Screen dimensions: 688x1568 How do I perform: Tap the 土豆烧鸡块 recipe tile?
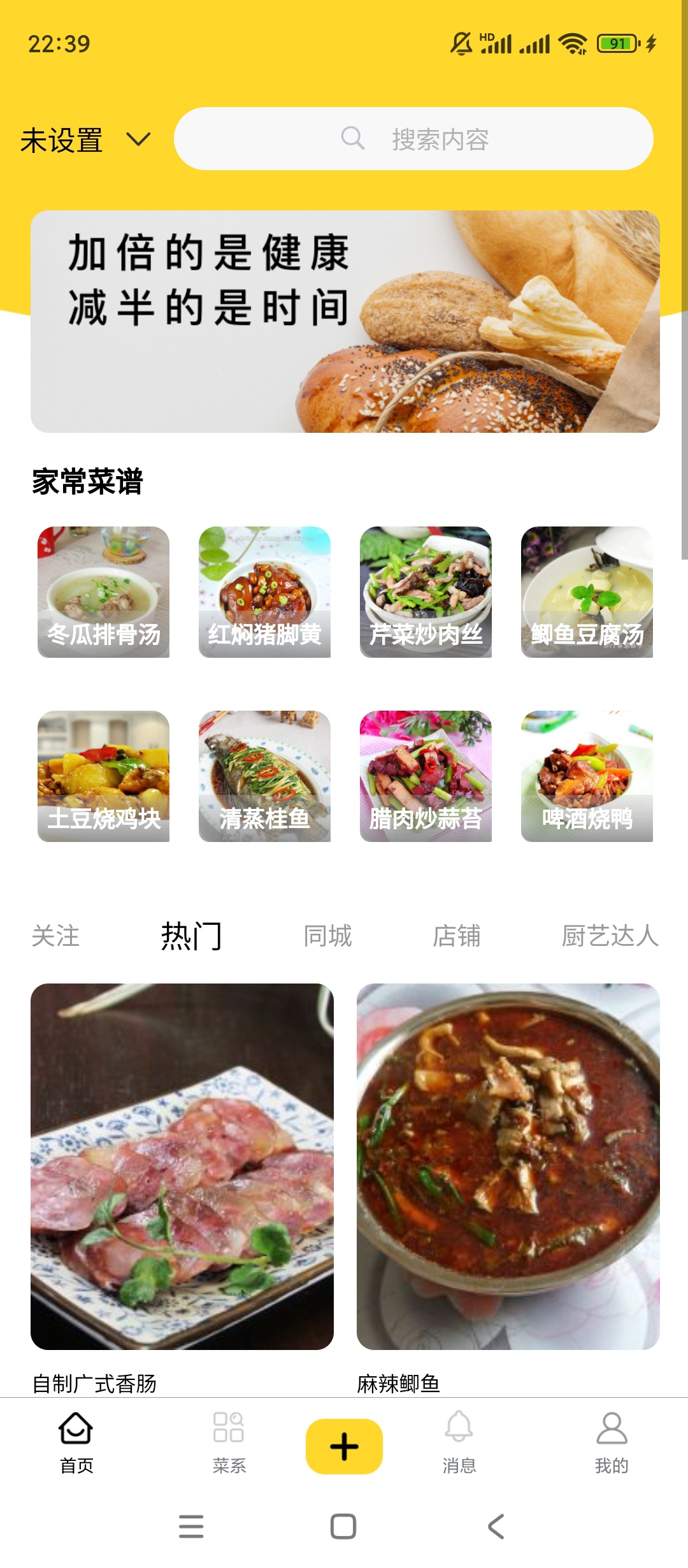click(103, 776)
